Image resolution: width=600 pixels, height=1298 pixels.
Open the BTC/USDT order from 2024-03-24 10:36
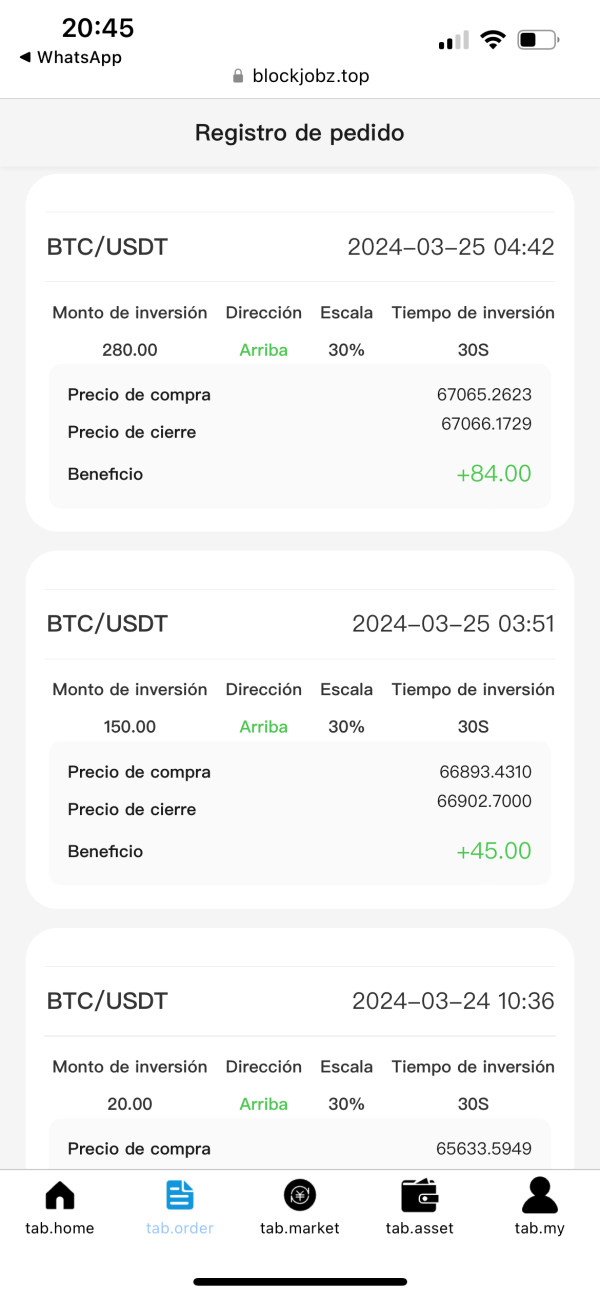[x=300, y=1049]
